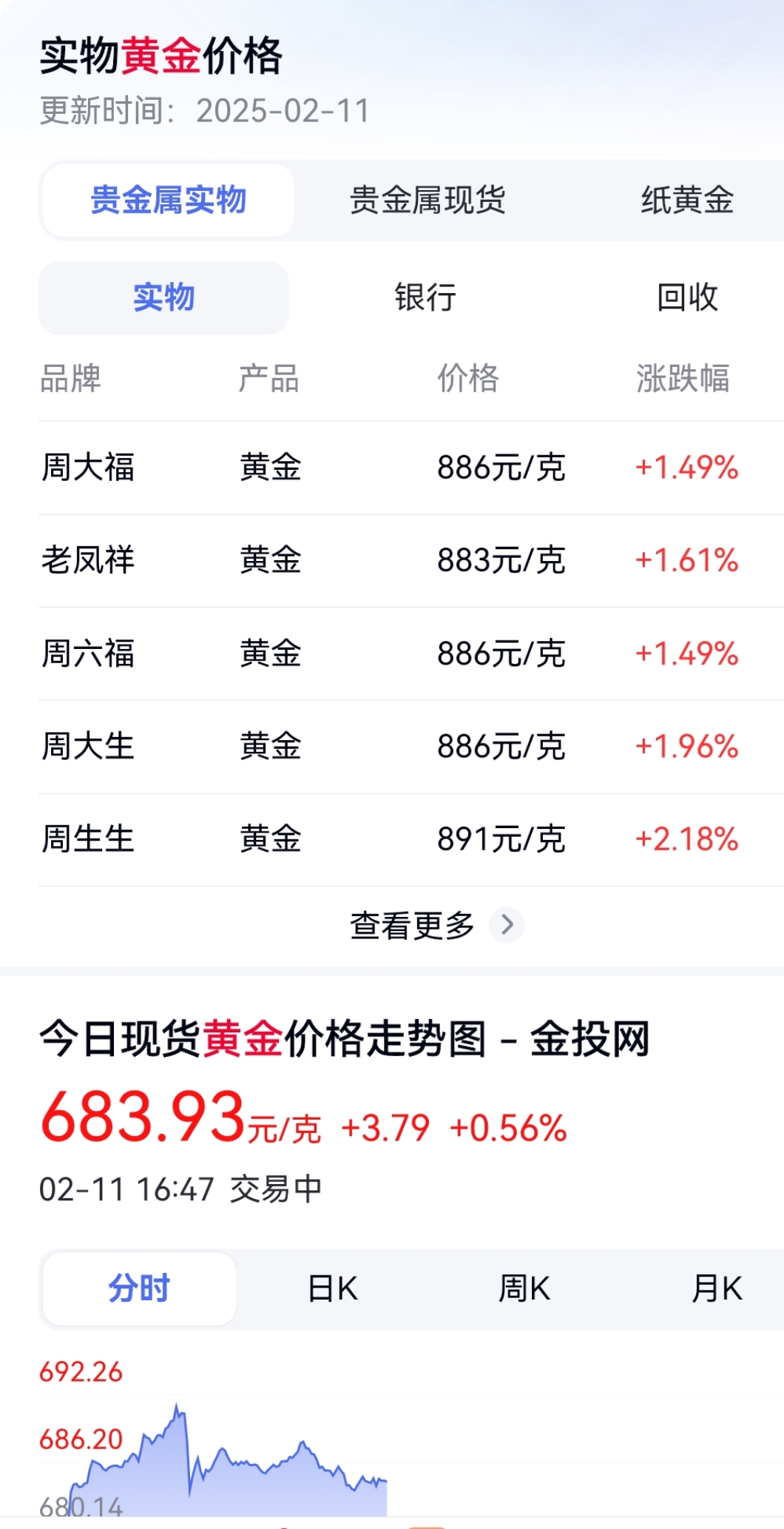
Task: Switch to the 贵金属现货 tab
Action: 428,201
